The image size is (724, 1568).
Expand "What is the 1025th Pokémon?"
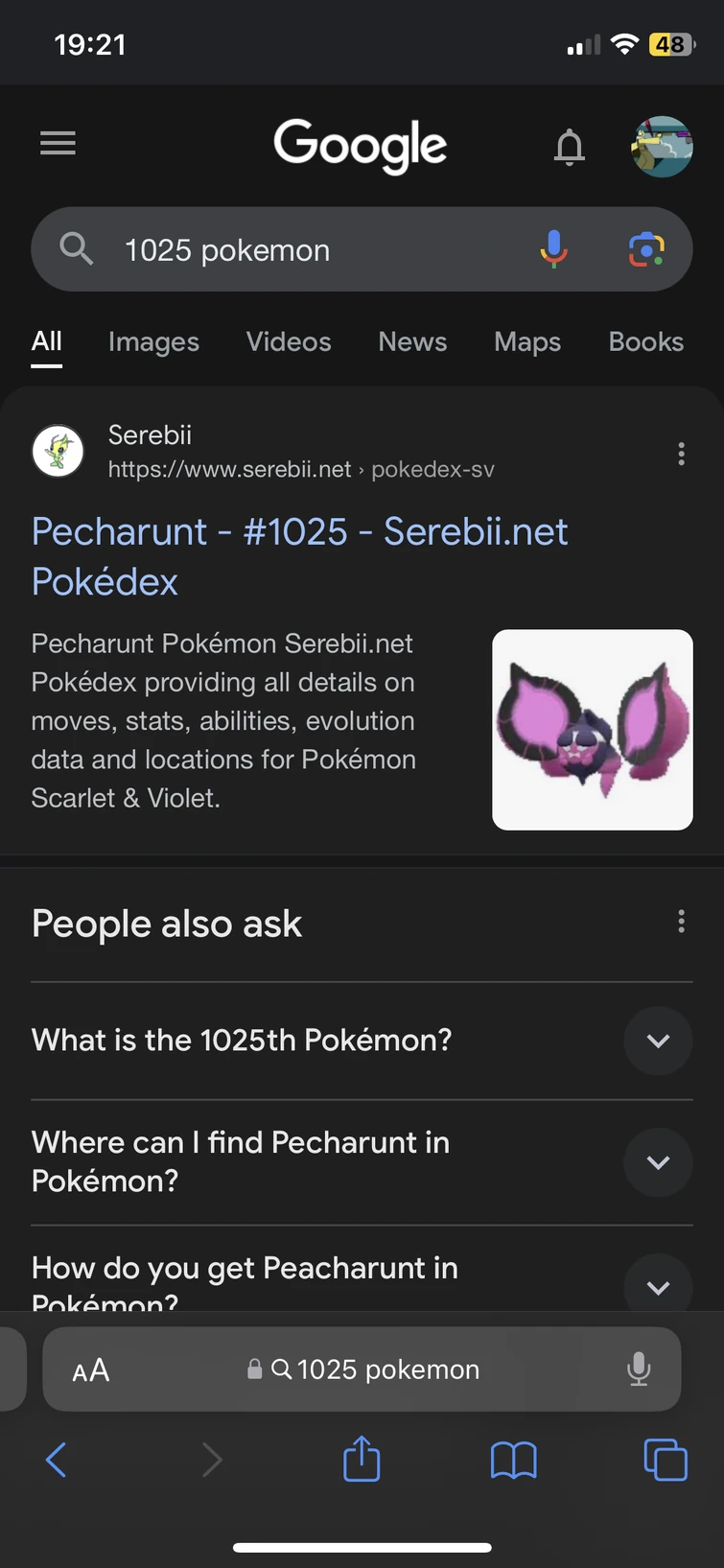658,1041
